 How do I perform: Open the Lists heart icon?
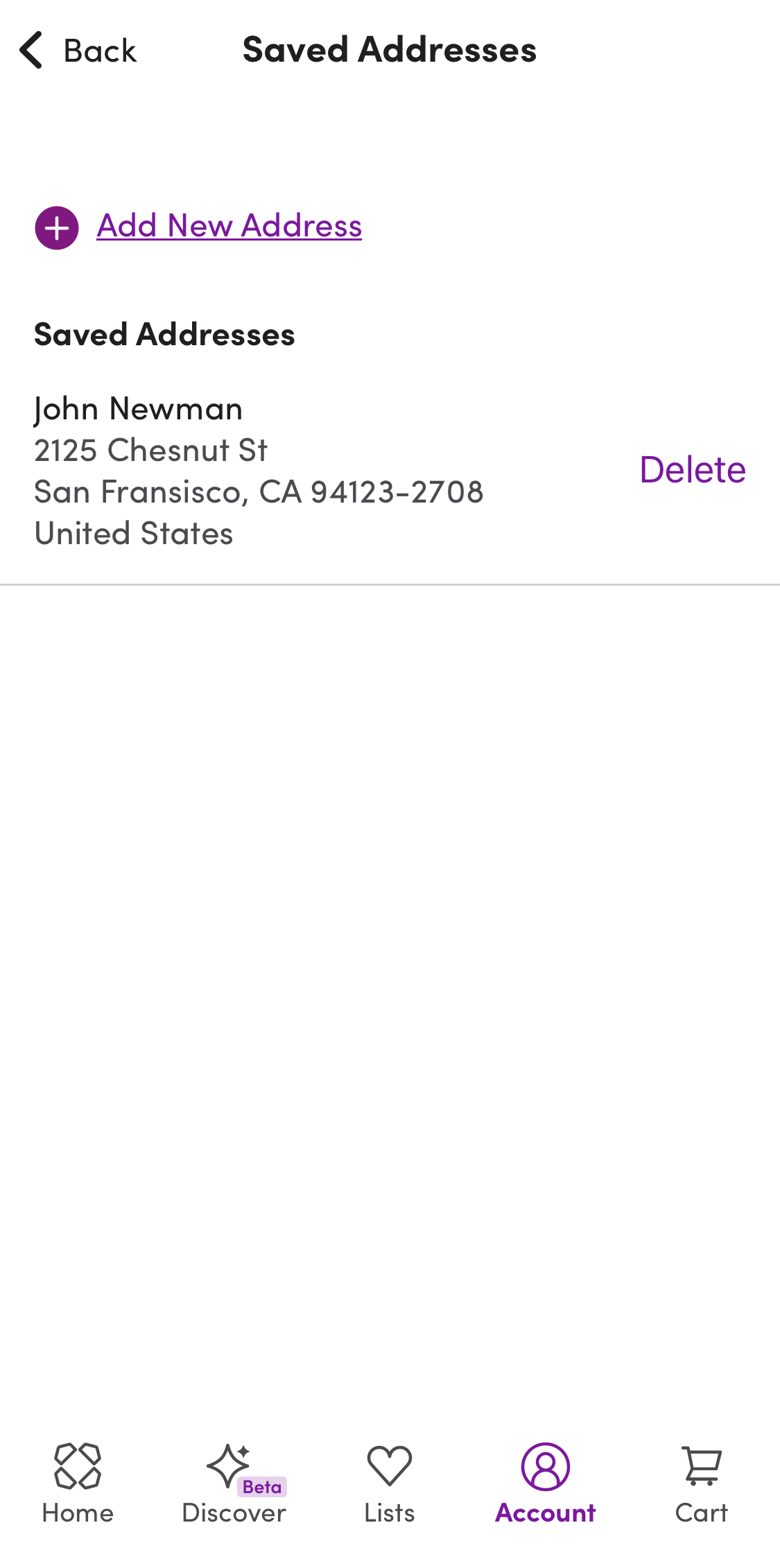tap(389, 1467)
